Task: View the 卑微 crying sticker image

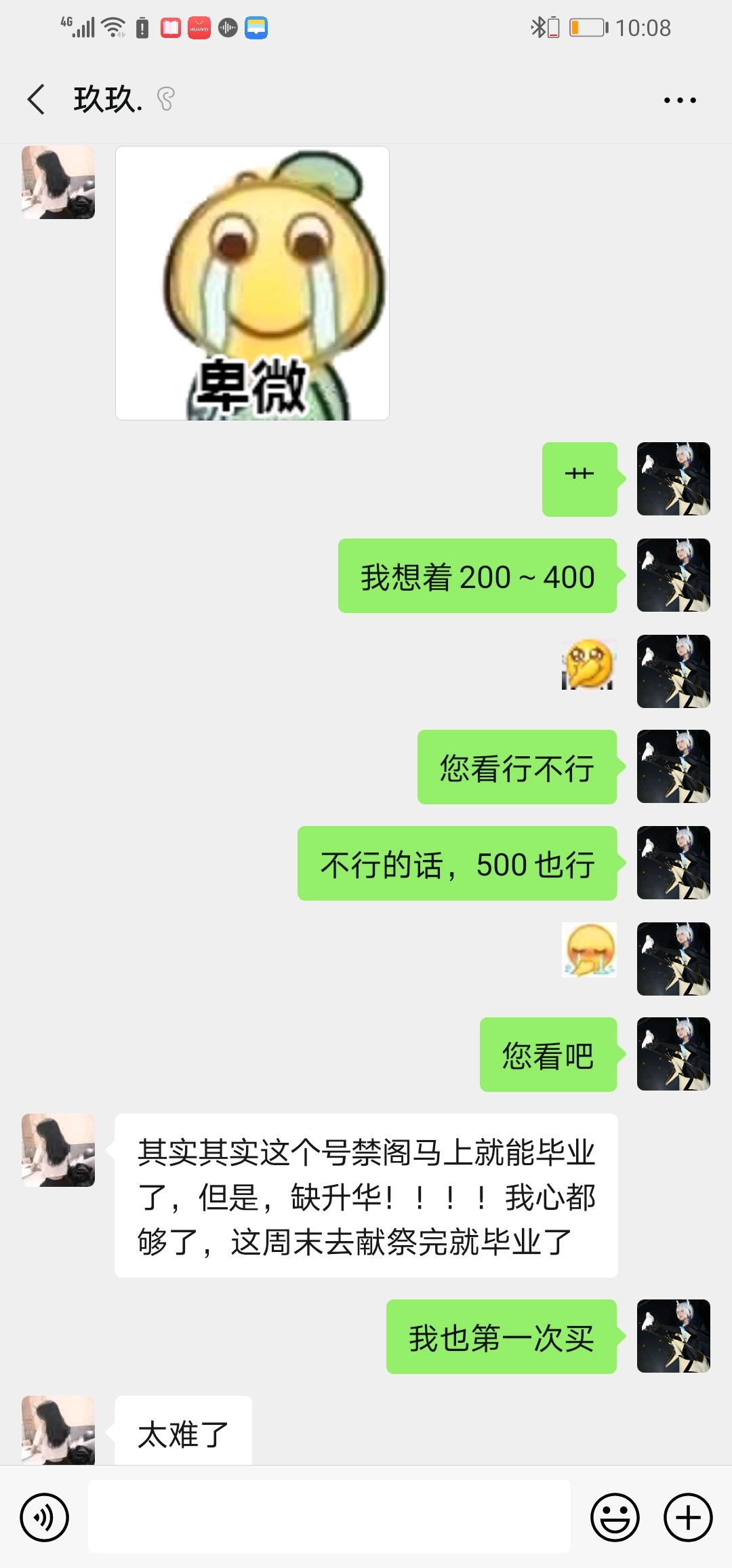Action: point(252,283)
